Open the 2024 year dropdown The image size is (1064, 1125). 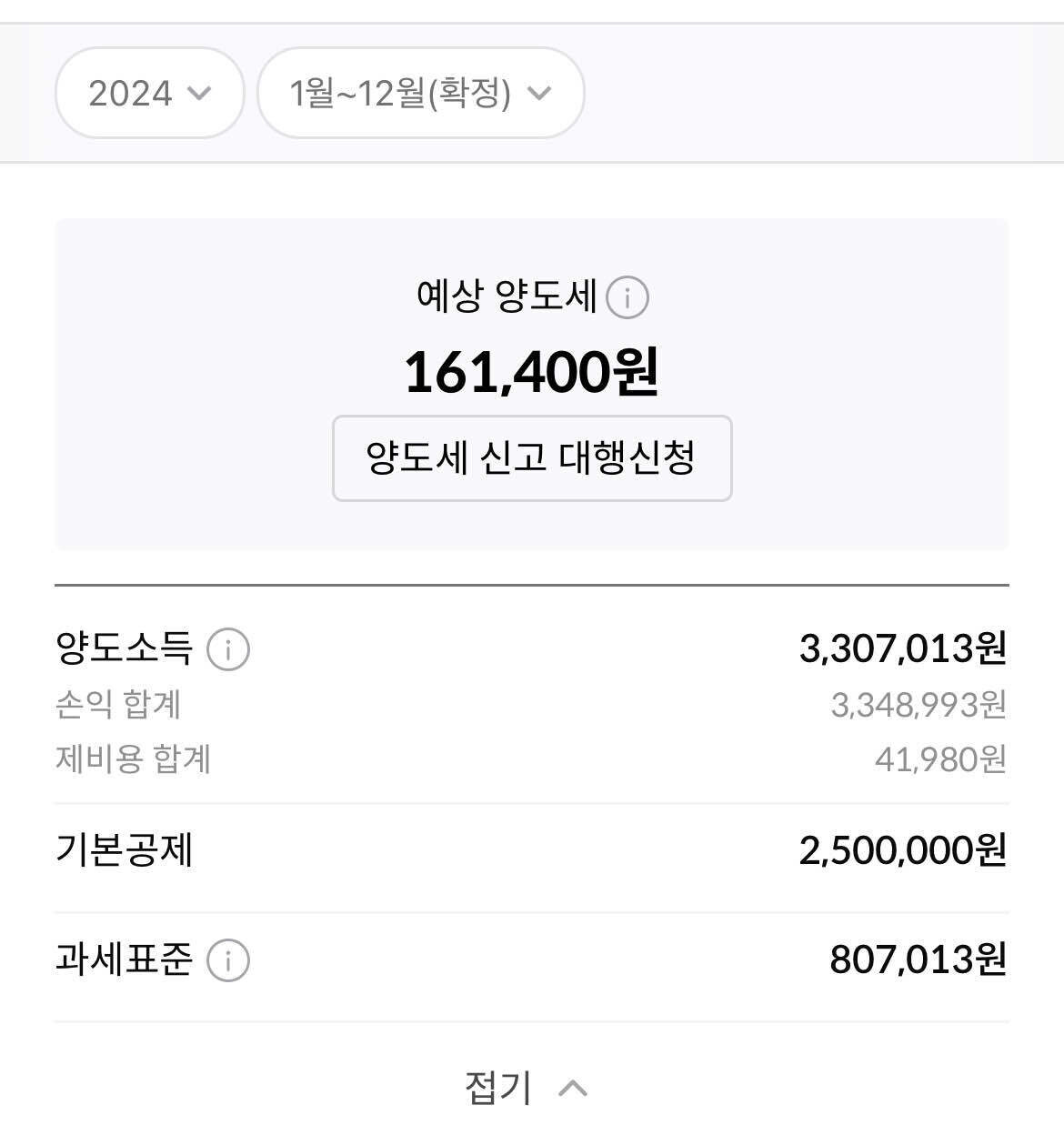pos(150,93)
